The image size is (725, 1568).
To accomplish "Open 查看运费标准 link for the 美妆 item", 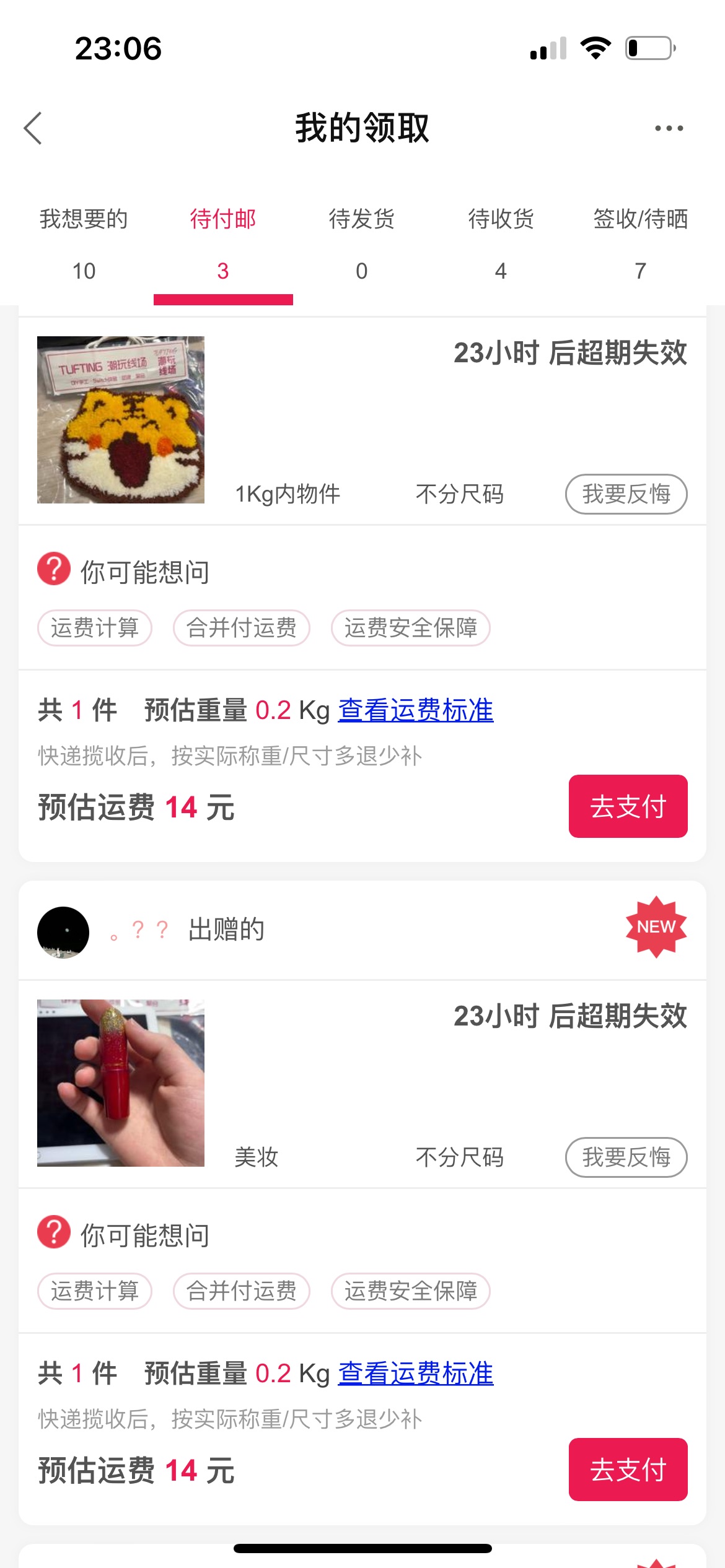I will click(x=416, y=1374).
